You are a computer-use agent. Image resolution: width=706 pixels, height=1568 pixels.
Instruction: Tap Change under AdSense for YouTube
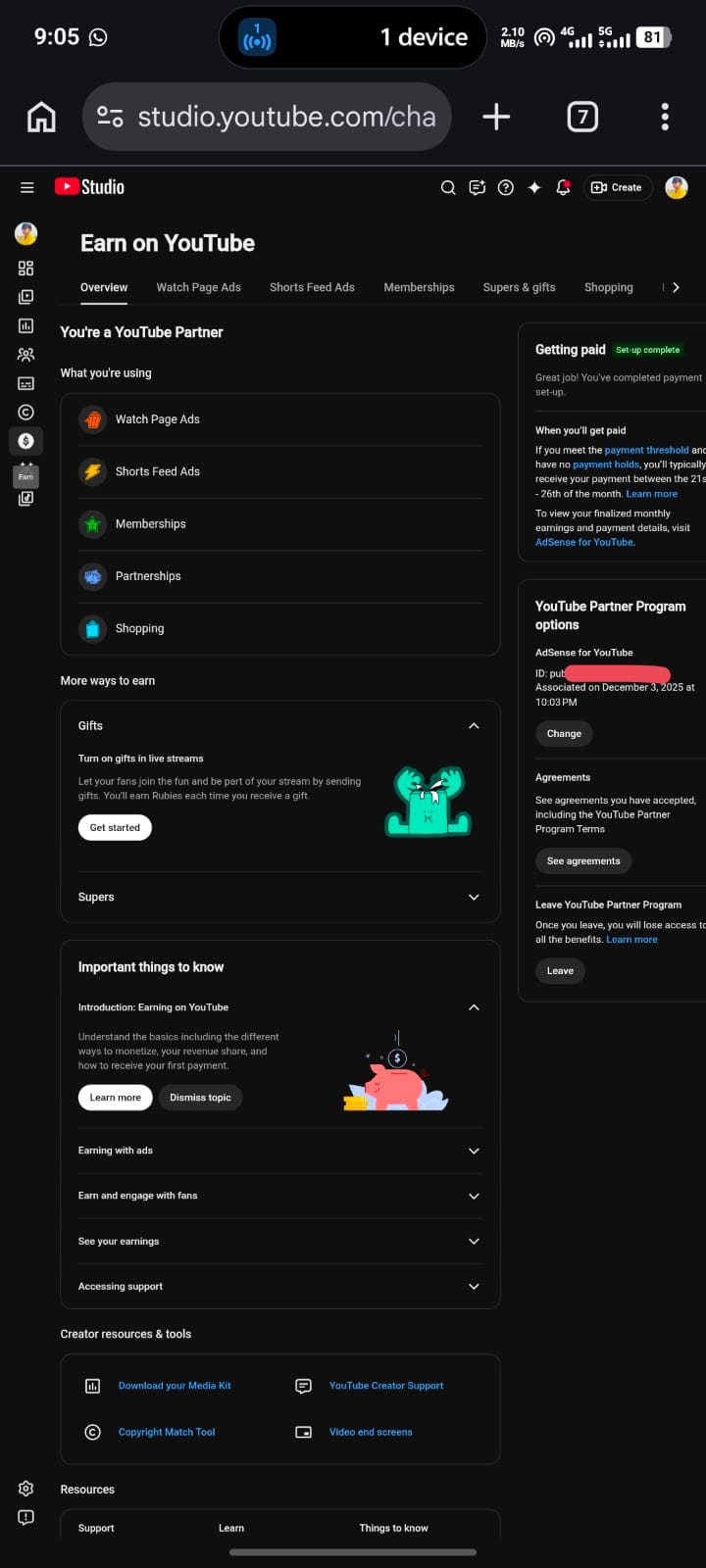coord(564,733)
